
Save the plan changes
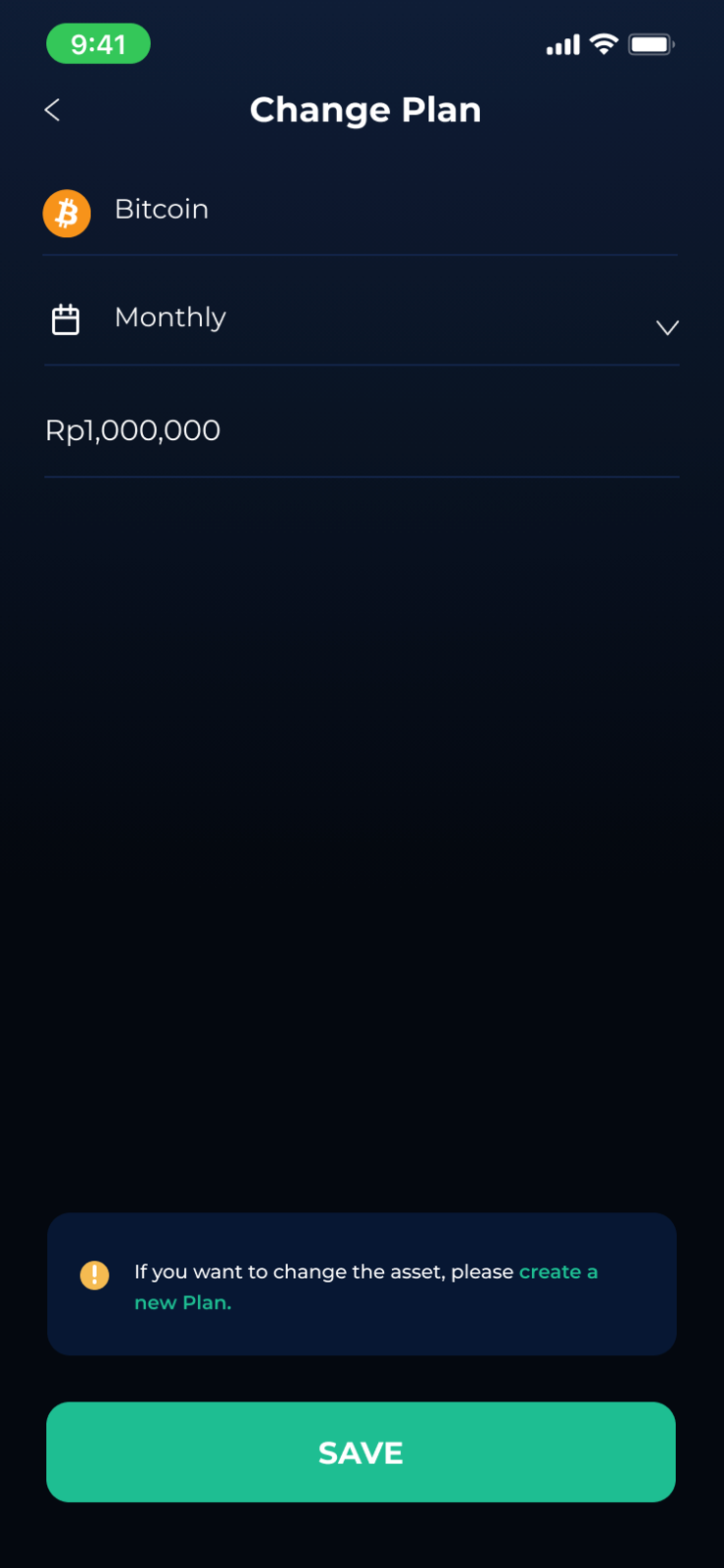tap(361, 1452)
